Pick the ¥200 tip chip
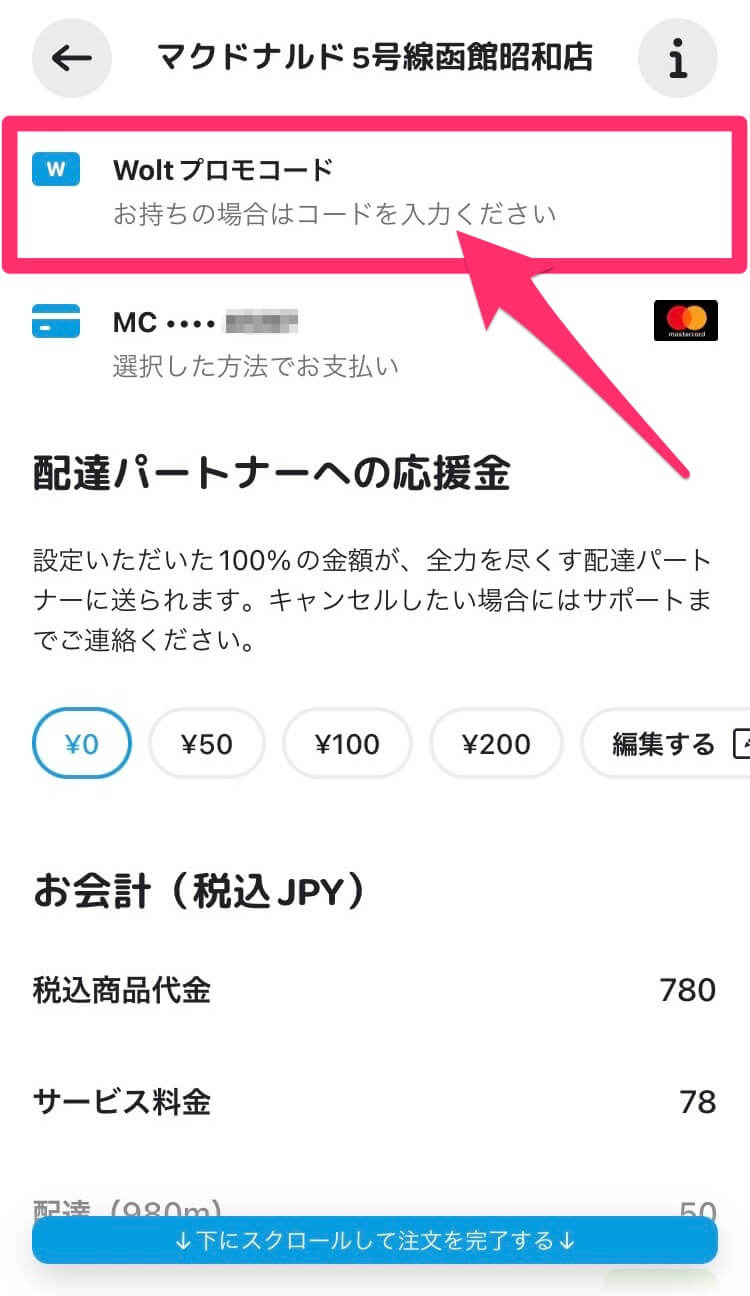750x1296 pixels. point(496,744)
